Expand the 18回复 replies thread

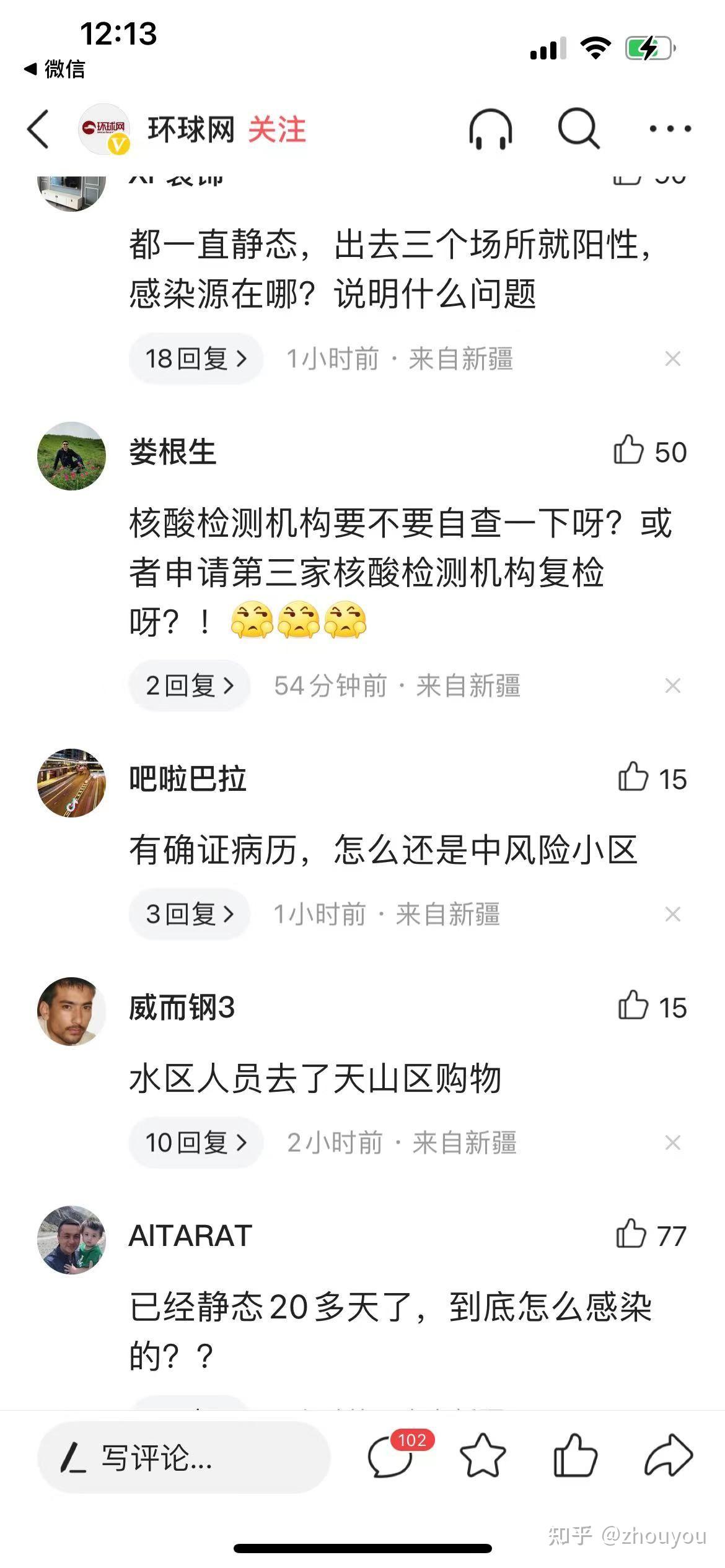[196, 359]
